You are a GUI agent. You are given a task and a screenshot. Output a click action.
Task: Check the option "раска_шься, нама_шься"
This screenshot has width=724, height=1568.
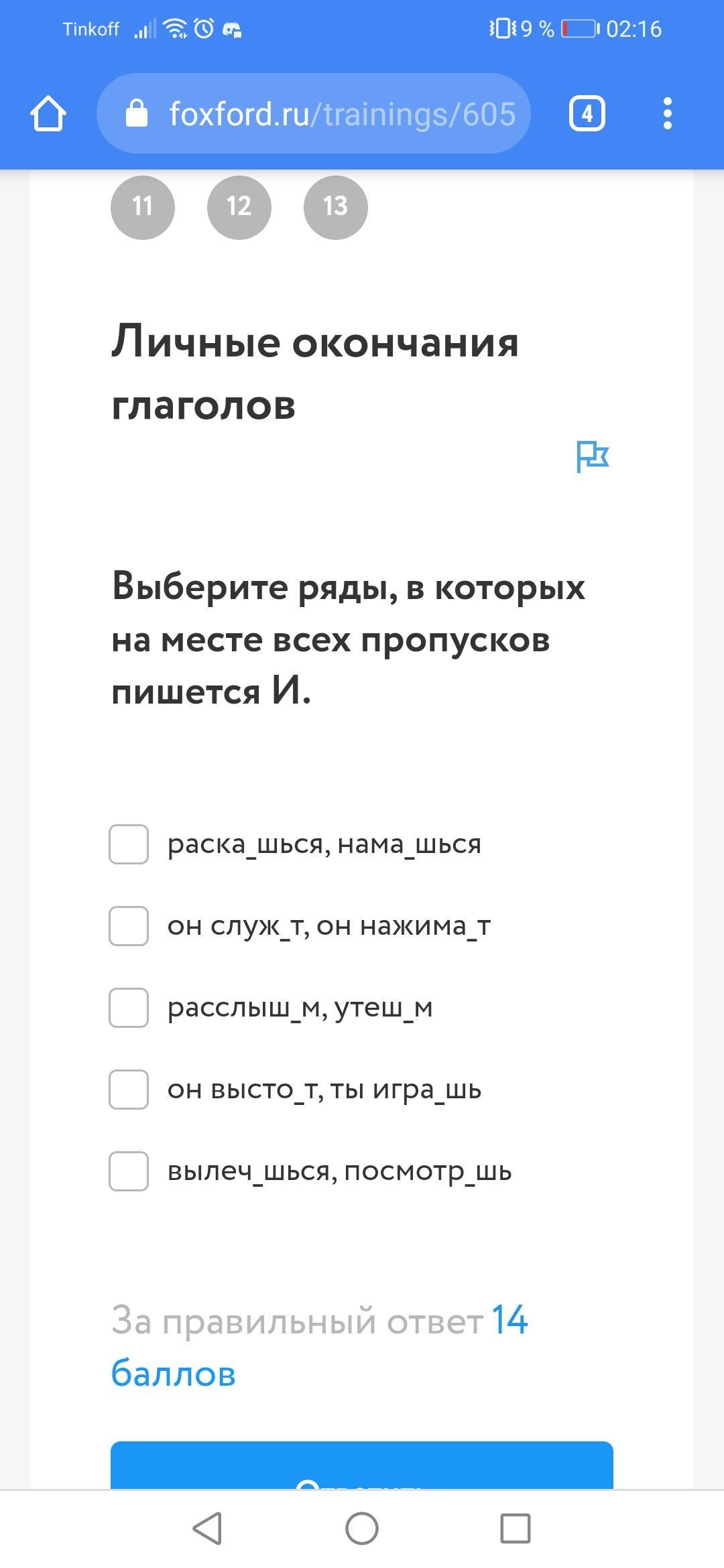coord(129,844)
